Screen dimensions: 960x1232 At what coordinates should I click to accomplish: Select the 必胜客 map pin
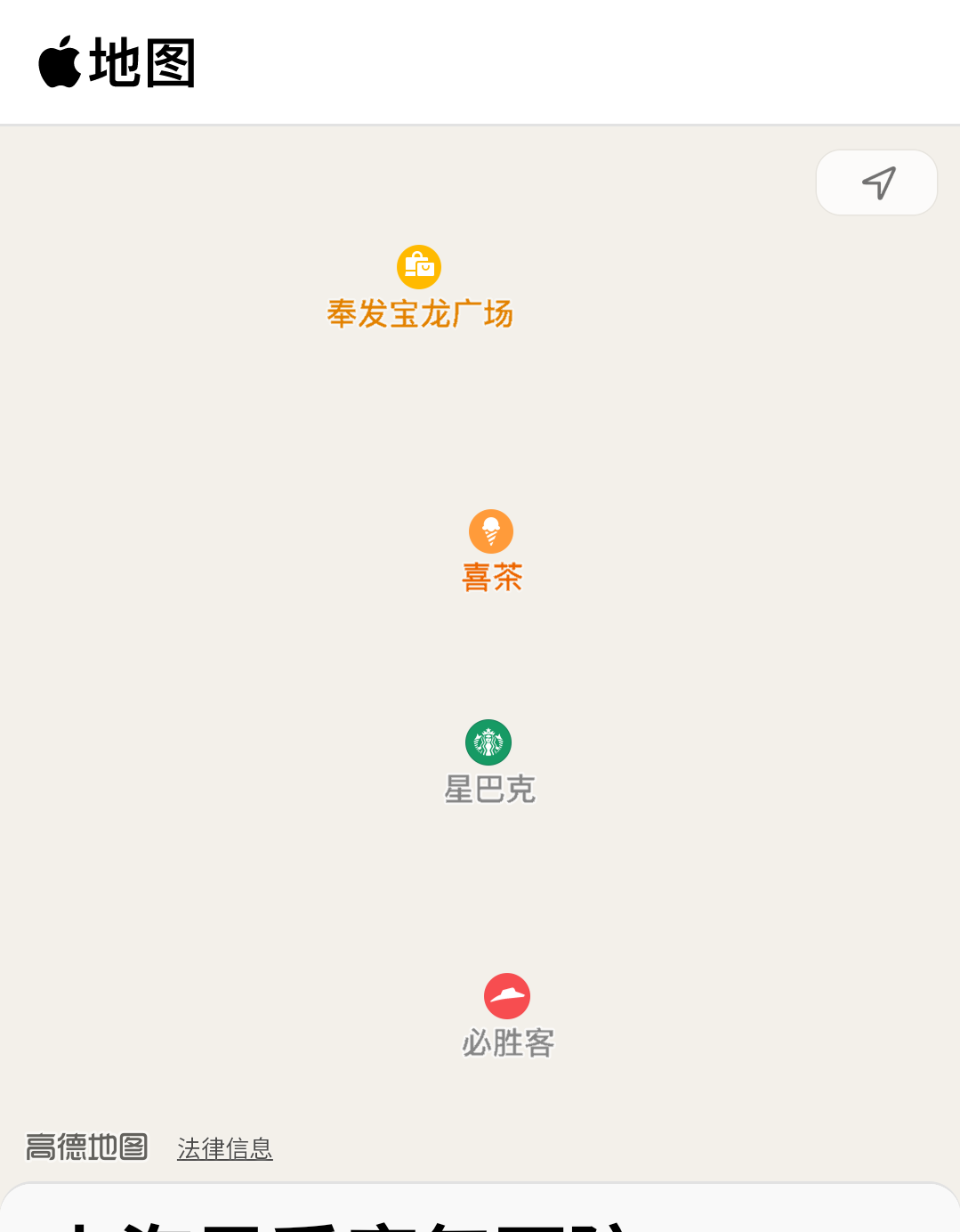(x=507, y=996)
